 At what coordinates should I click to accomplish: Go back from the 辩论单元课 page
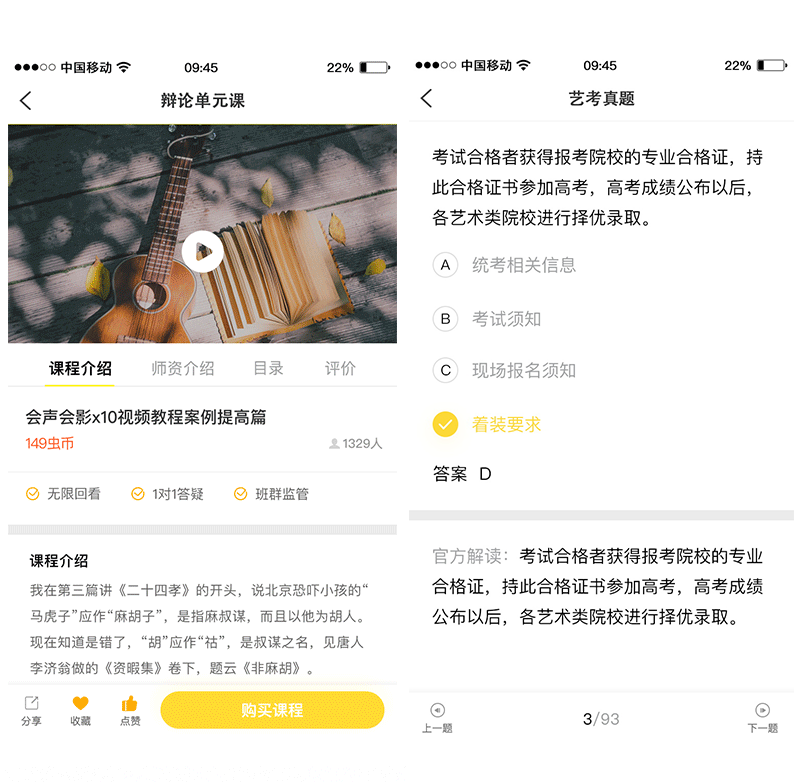tap(26, 100)
